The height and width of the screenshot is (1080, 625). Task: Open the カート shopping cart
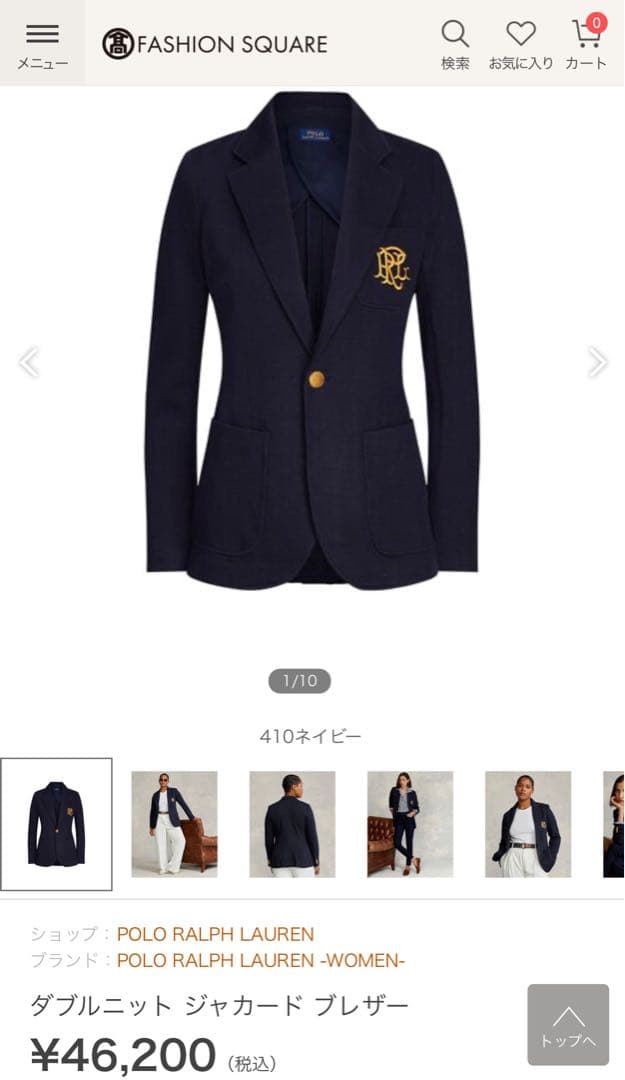point(586,43)
